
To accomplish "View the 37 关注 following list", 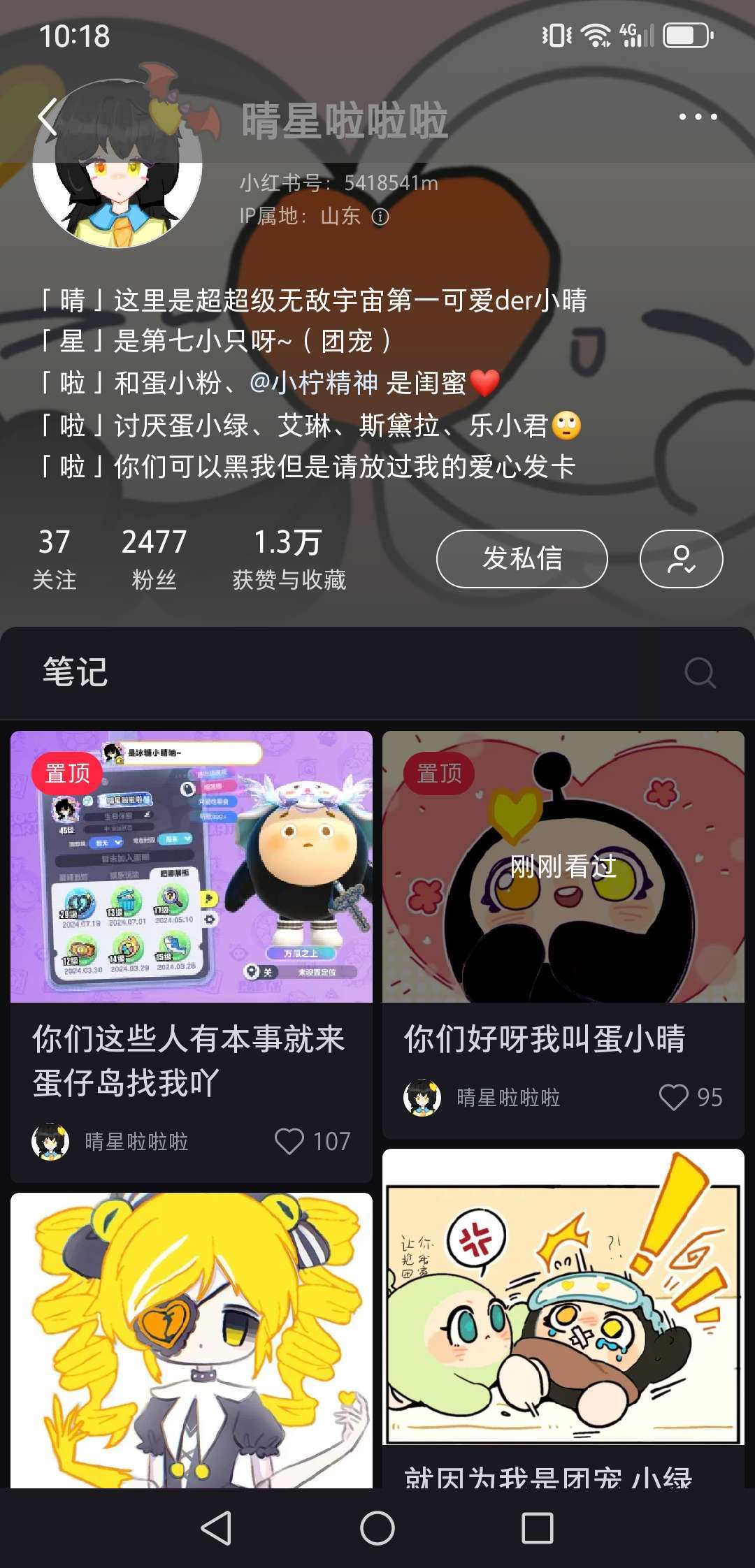I will (x=55, y=559).
